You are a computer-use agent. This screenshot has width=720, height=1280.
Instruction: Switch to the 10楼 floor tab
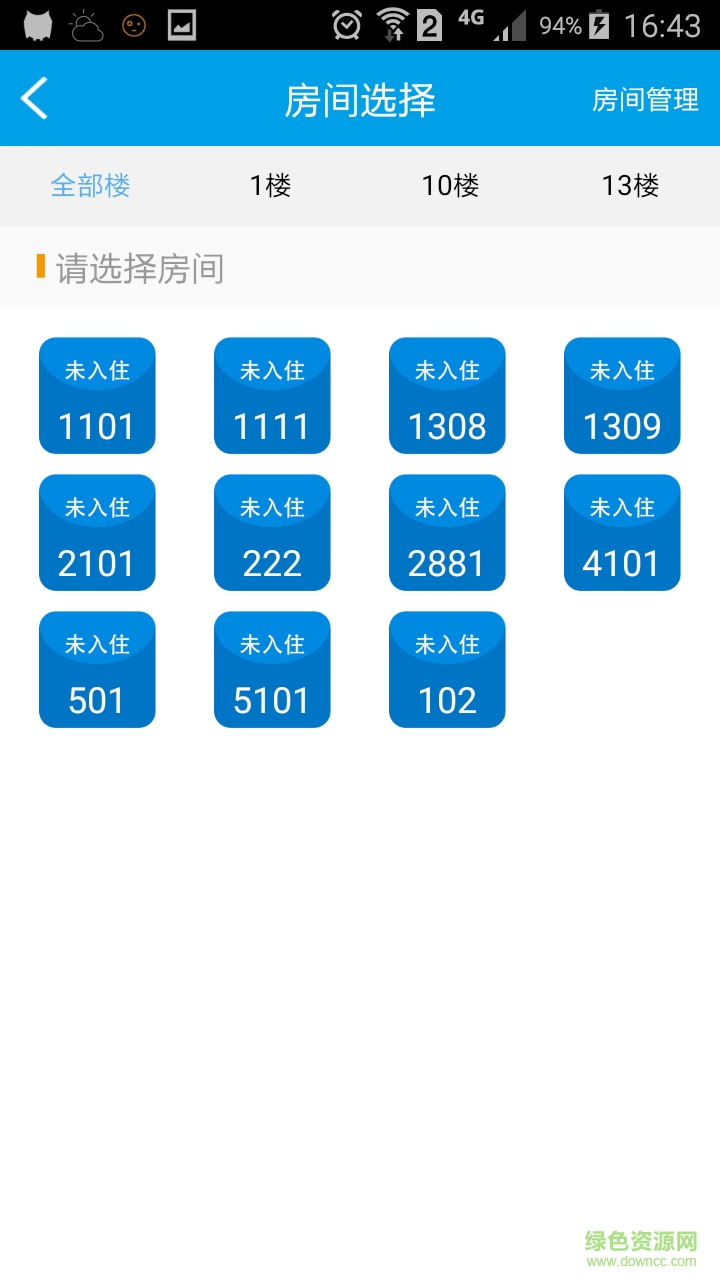[x=450, y=186]
